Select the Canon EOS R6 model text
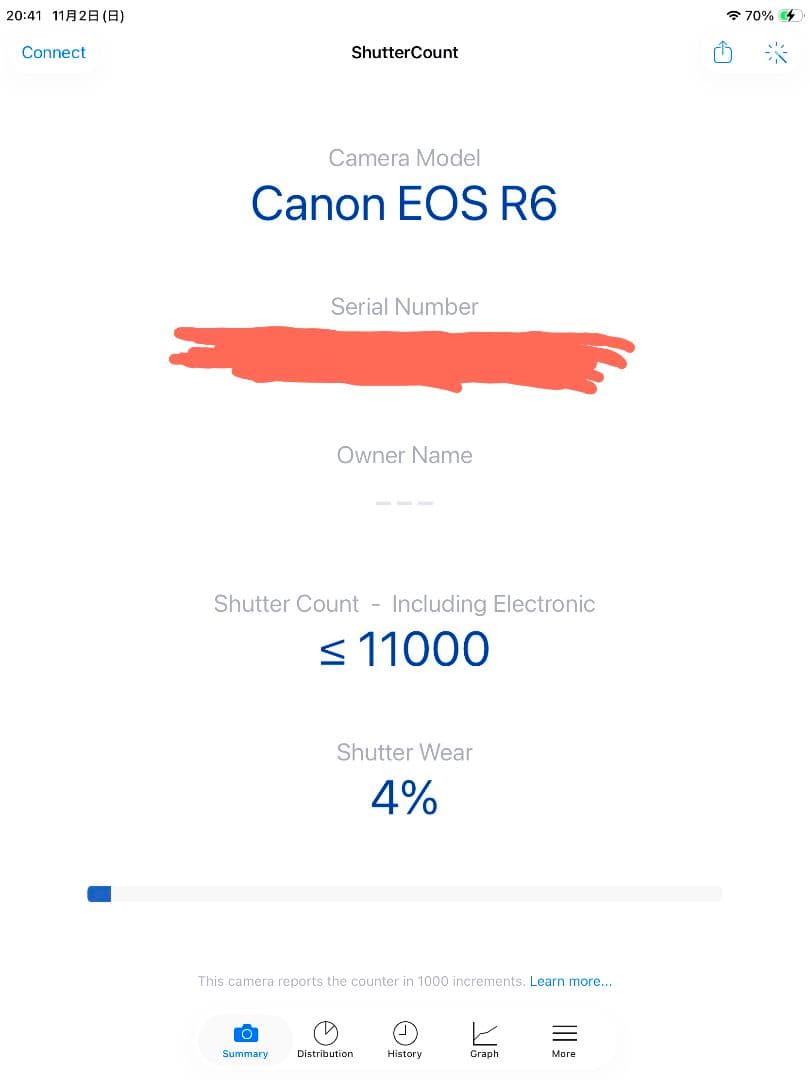This screenshot has width=810, height=1080. 404,204
